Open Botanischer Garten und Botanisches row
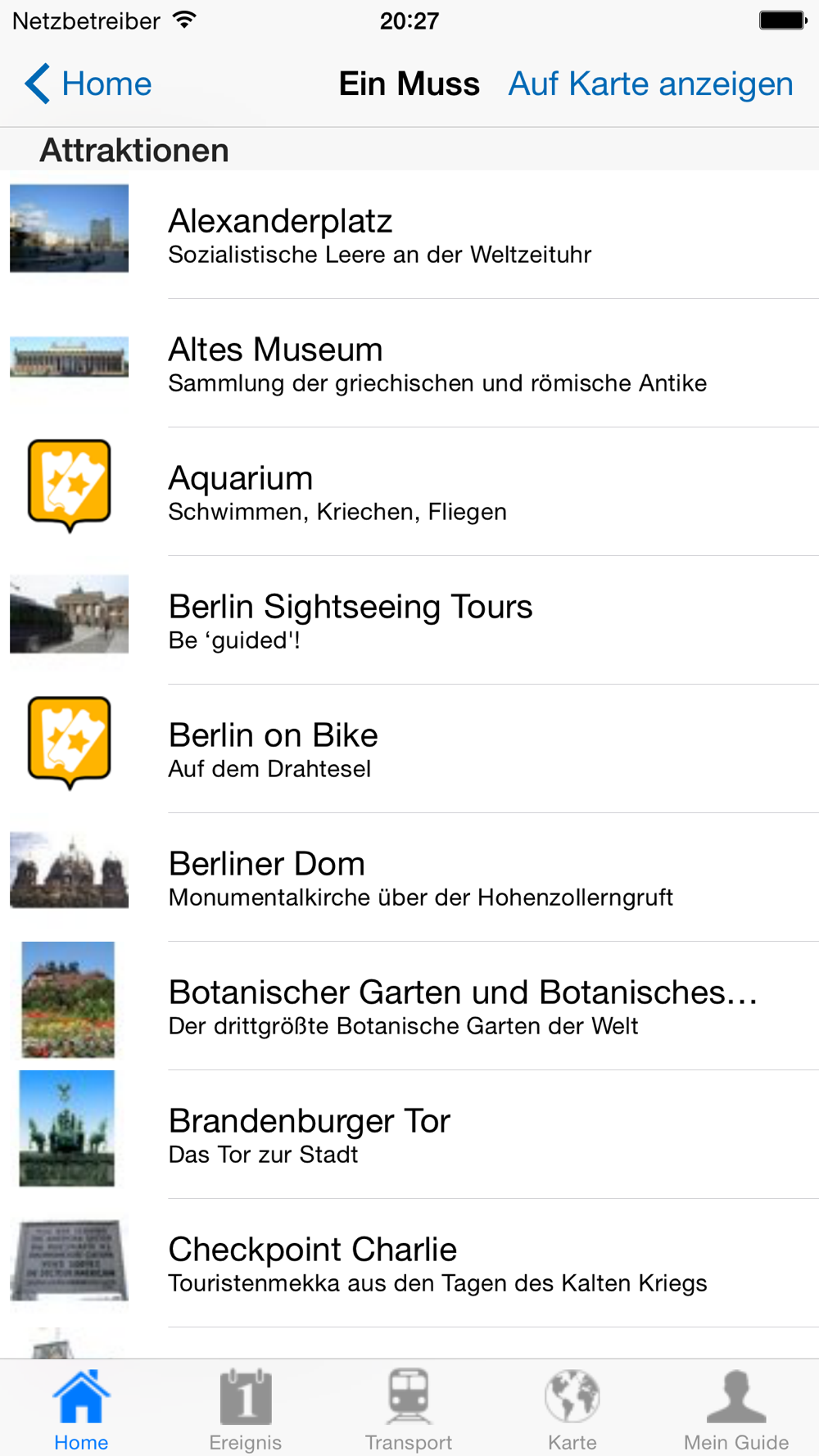The height and width of the screenshot is (1456, 819). [409, 1006]
